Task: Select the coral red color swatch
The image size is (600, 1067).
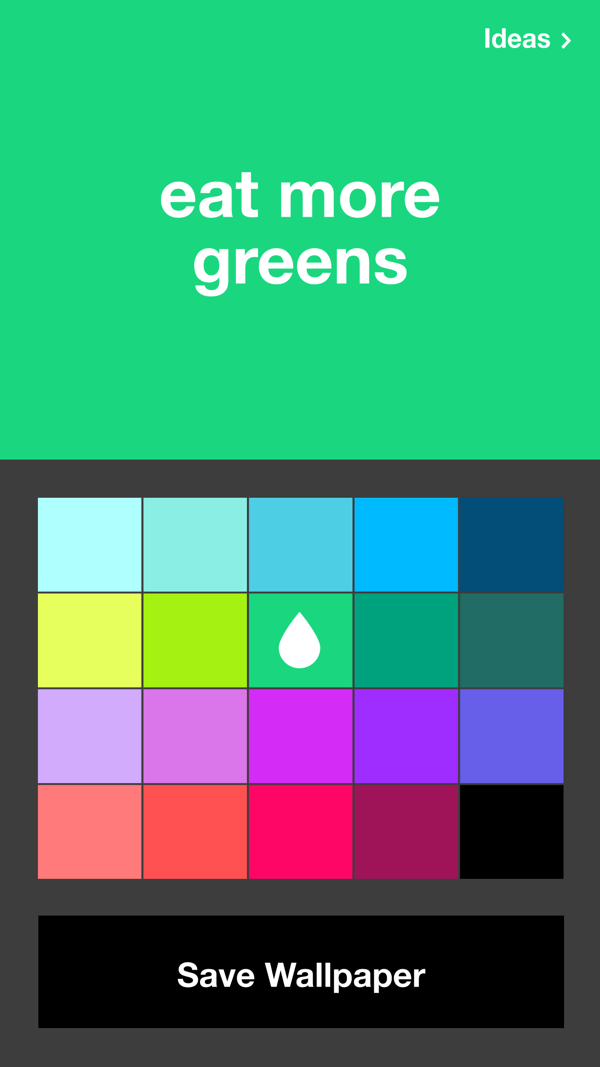Action: click(195, 832)
